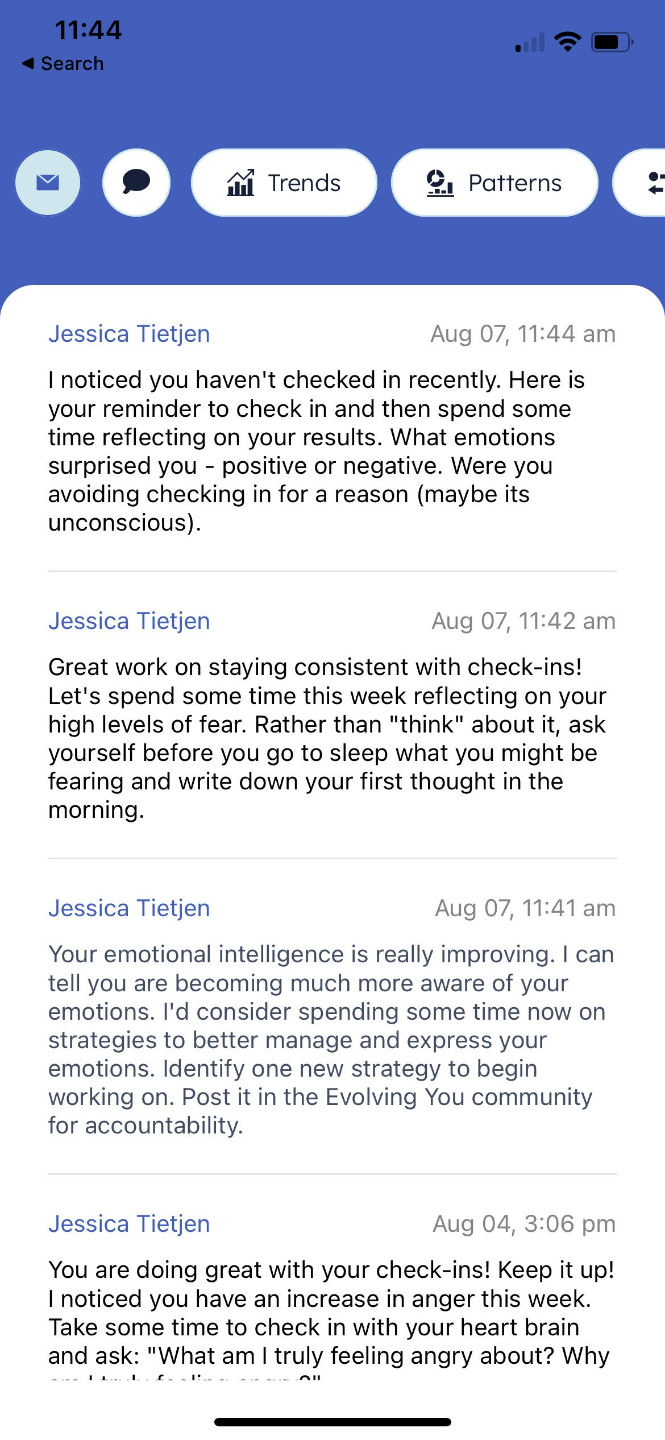Open the mail envelope icon
Screen dimensions: 665x1440
tap(48, 183)
